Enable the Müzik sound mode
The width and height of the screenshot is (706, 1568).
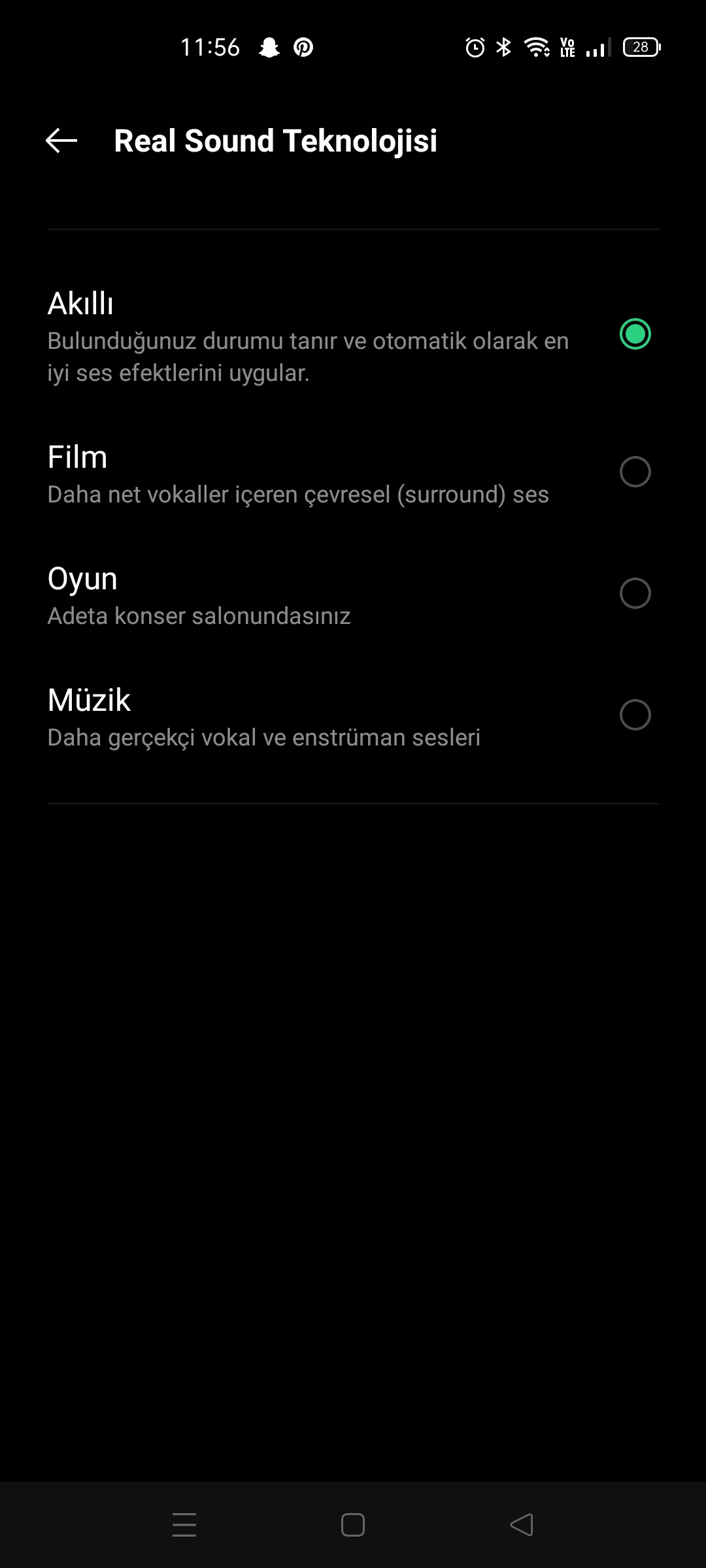coord(353,716)
